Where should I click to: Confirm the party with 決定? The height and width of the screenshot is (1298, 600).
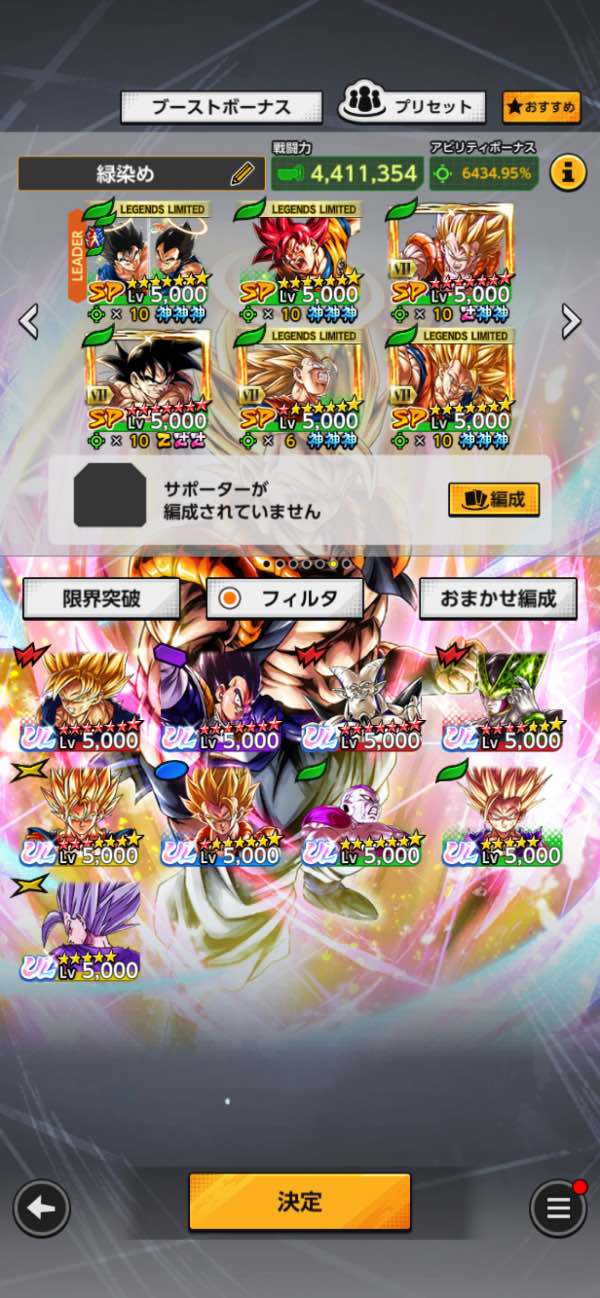coord(299,1201)
